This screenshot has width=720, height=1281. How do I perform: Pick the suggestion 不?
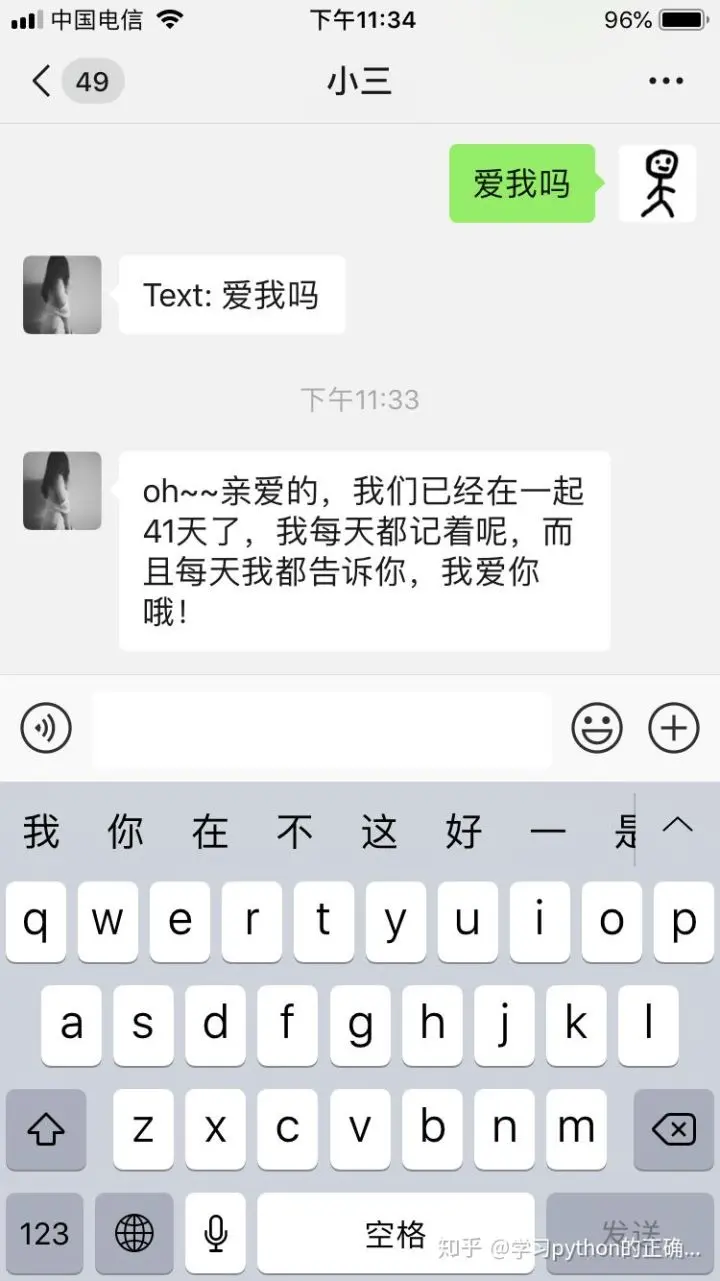pyautogui.click(x=295, y=831)
